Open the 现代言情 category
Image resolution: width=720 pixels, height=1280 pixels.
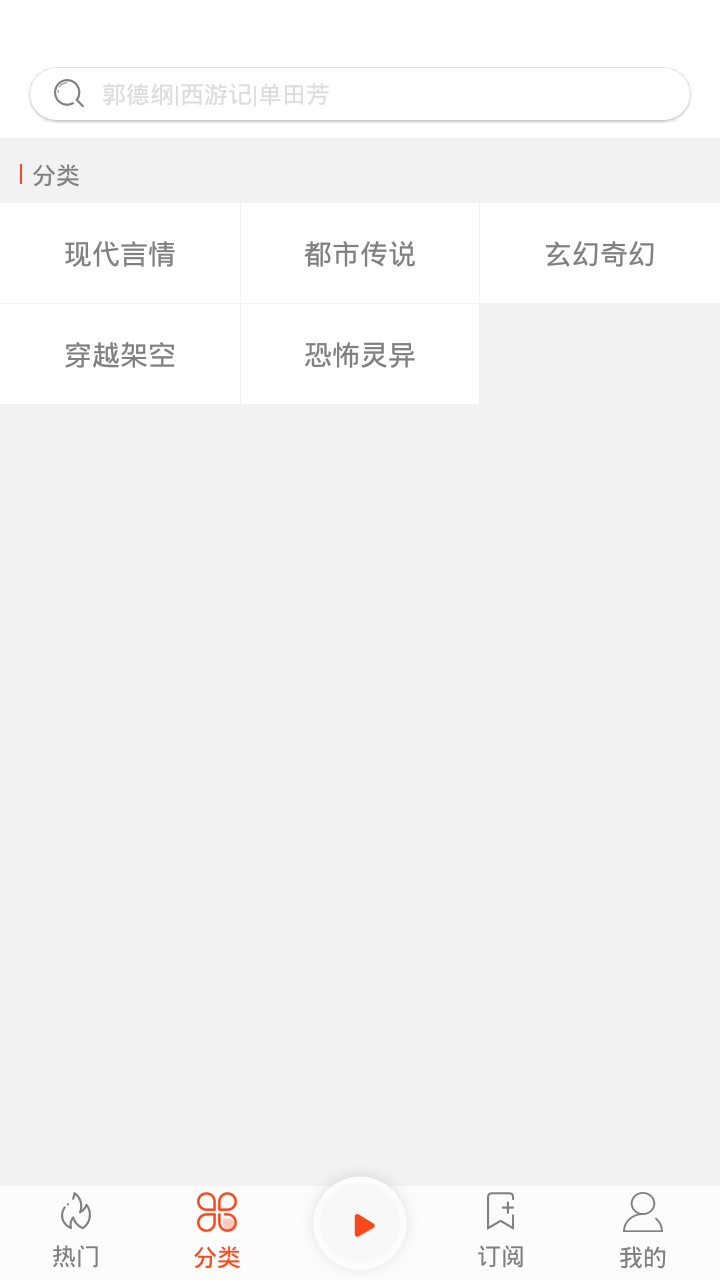point(120,254)
